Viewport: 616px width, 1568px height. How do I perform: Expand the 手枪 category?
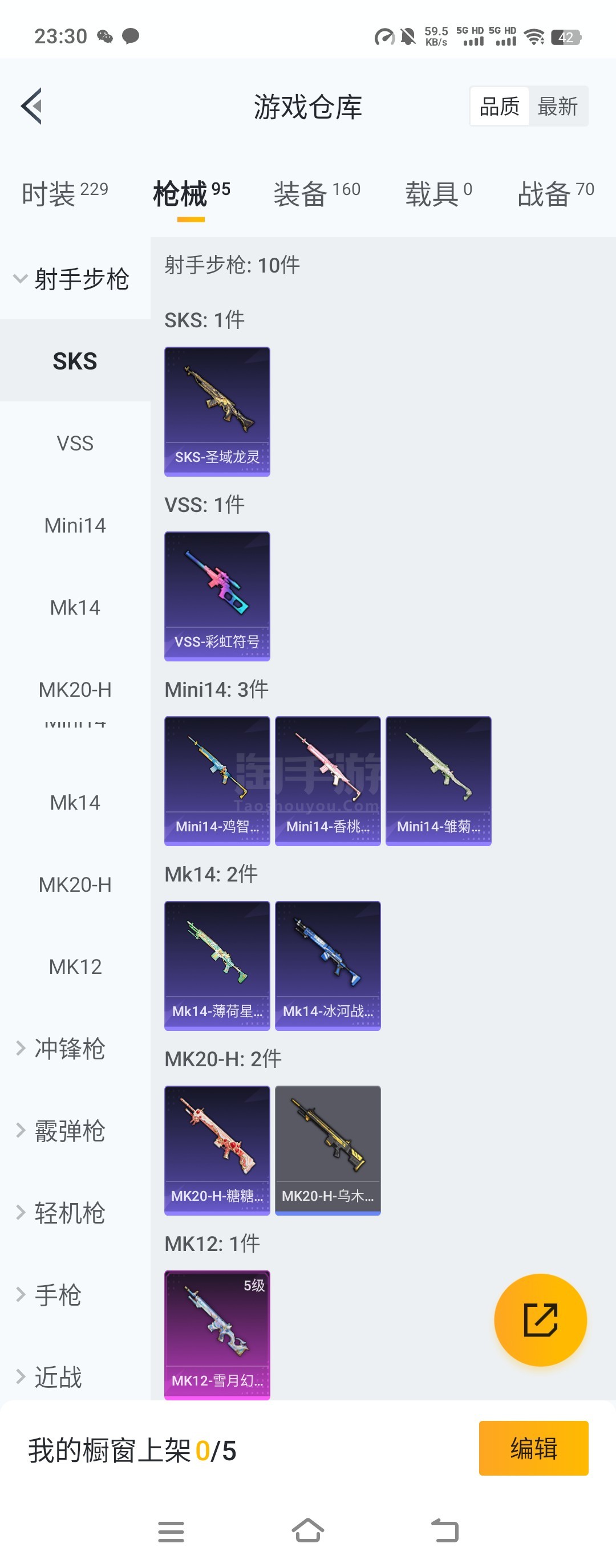click(58, 1295)
